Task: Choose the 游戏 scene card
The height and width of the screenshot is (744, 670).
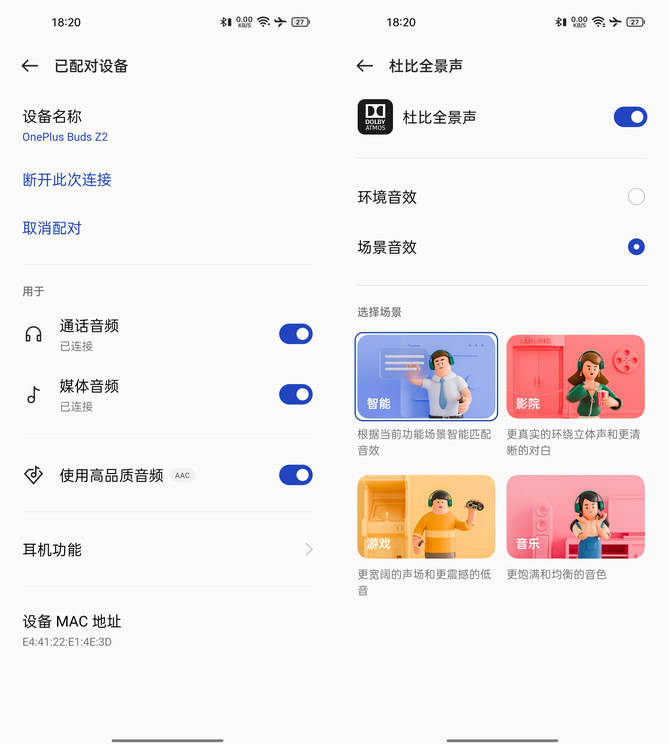Action: coord(426,516)
